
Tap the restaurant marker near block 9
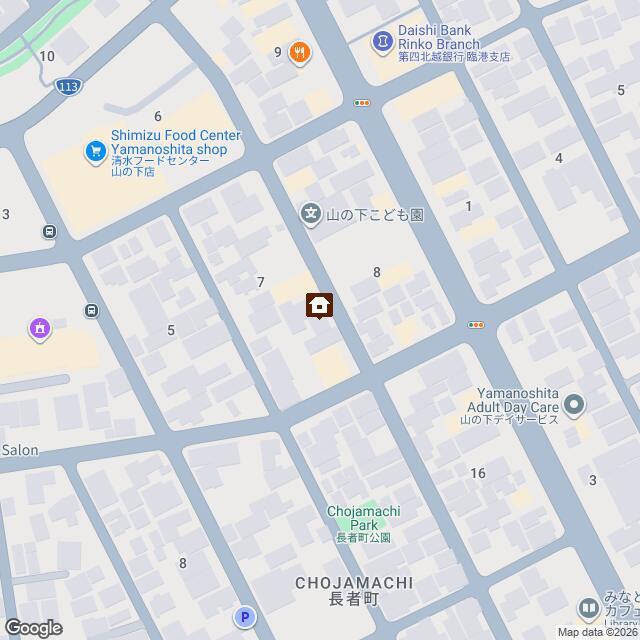click(x=297, y=53)
